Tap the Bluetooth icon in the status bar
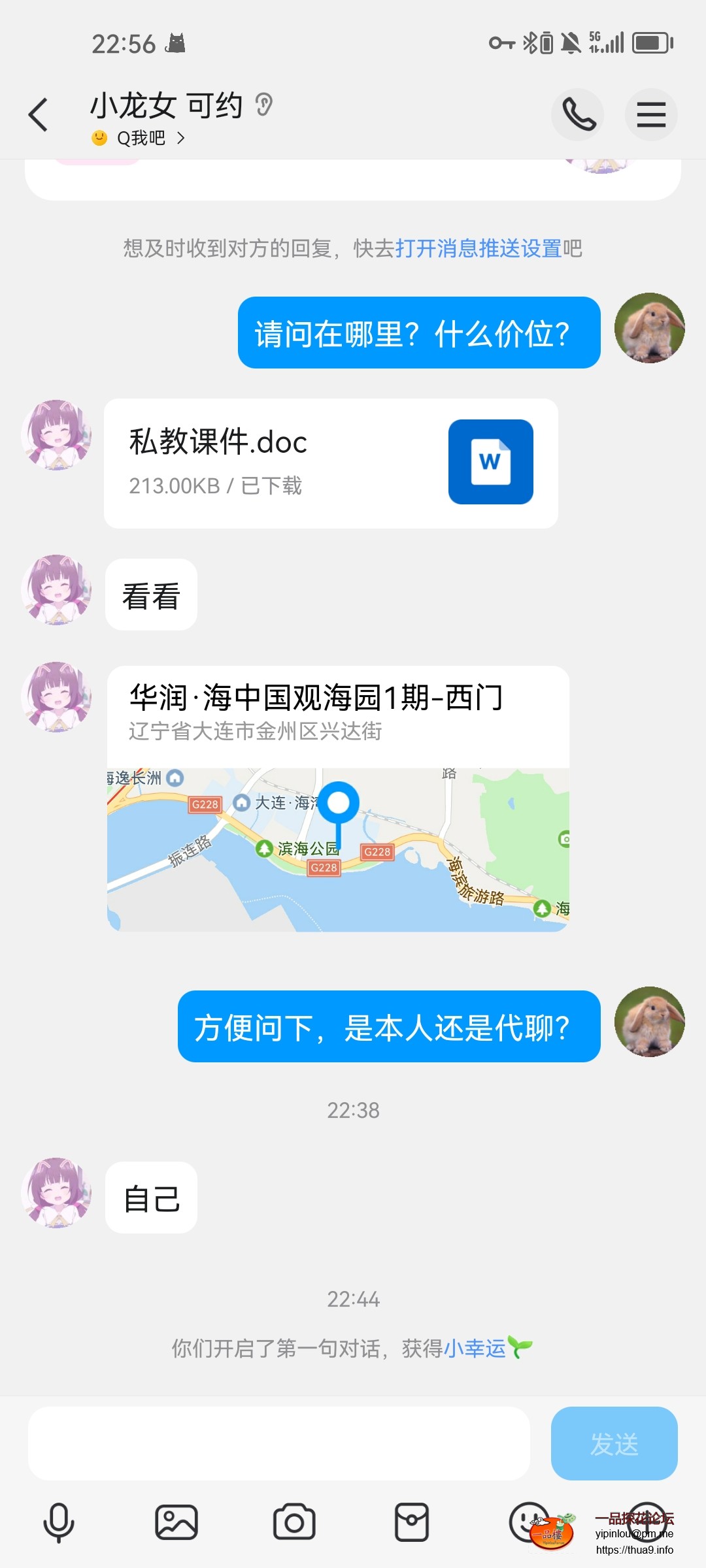The image size is (706, 1568). point(531,42)
